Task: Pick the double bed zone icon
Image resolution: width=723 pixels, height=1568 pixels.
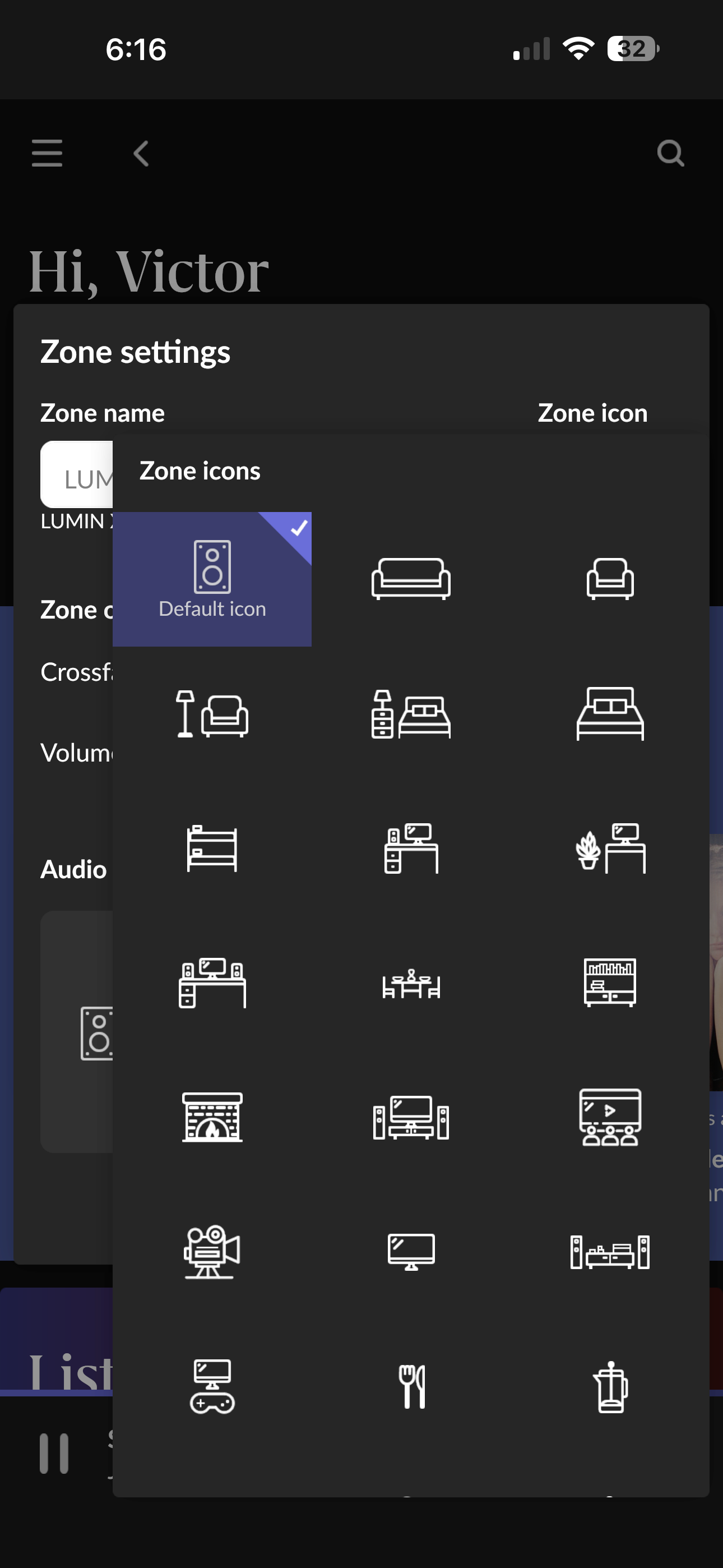Action: (610, 713)
